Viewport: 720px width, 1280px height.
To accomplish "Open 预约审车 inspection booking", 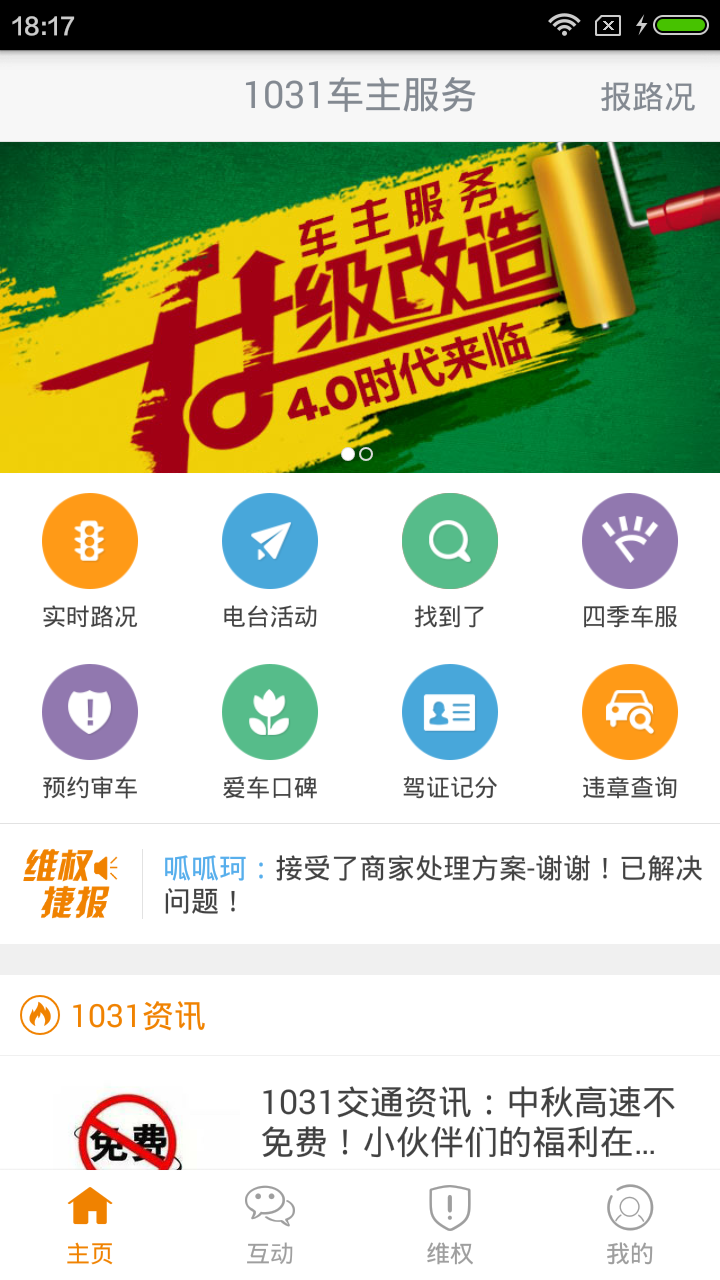I will pos(90,732).
